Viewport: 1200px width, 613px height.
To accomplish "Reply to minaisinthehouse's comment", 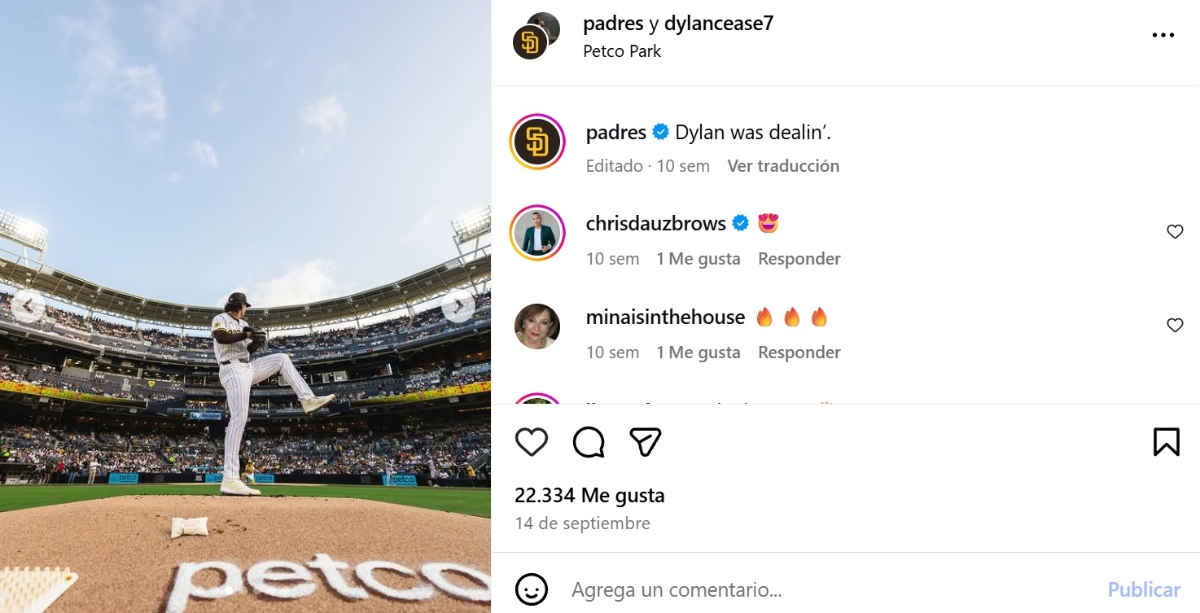I will pyautogui.click(x=799, y=352).
